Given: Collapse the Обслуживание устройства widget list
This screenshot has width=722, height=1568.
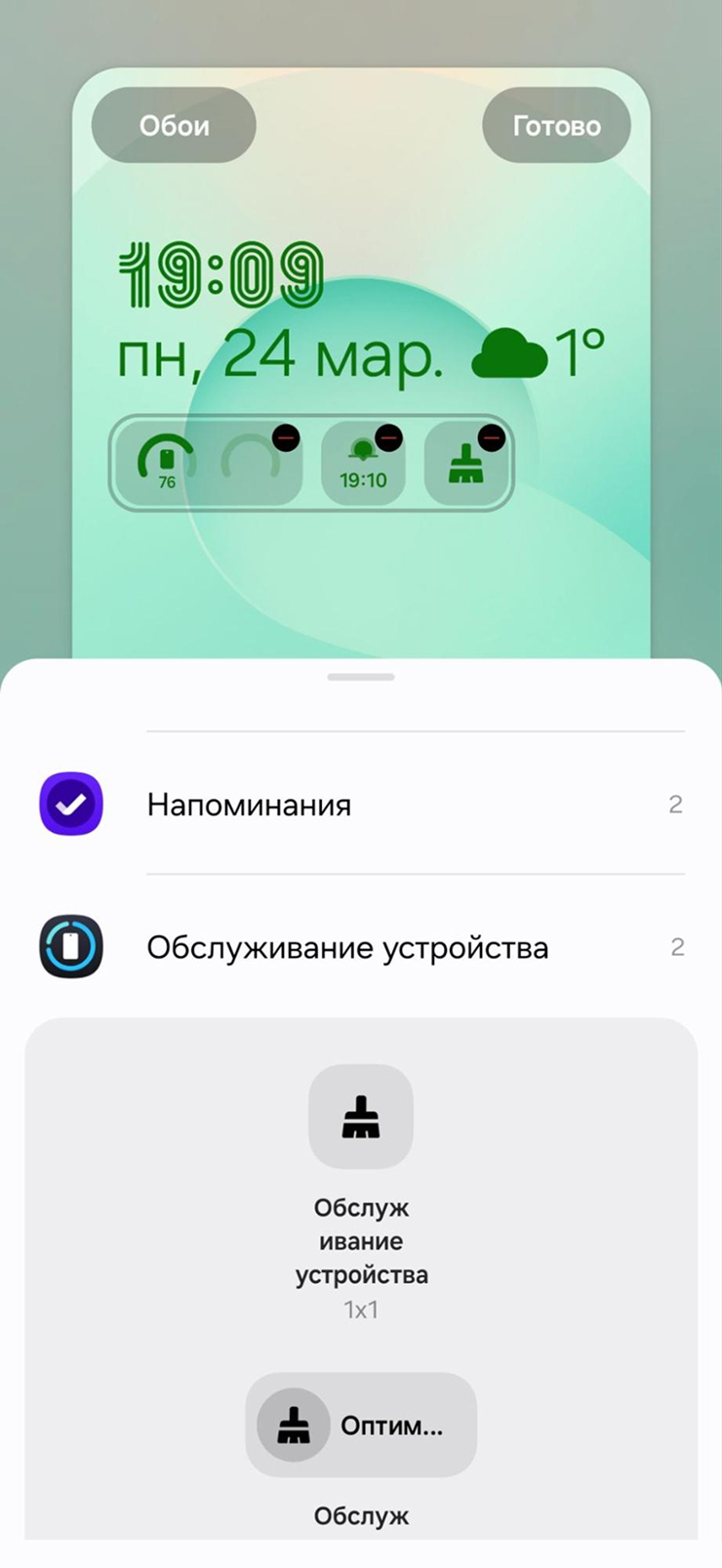Looking at the screenshot, I should click(361, 947).
